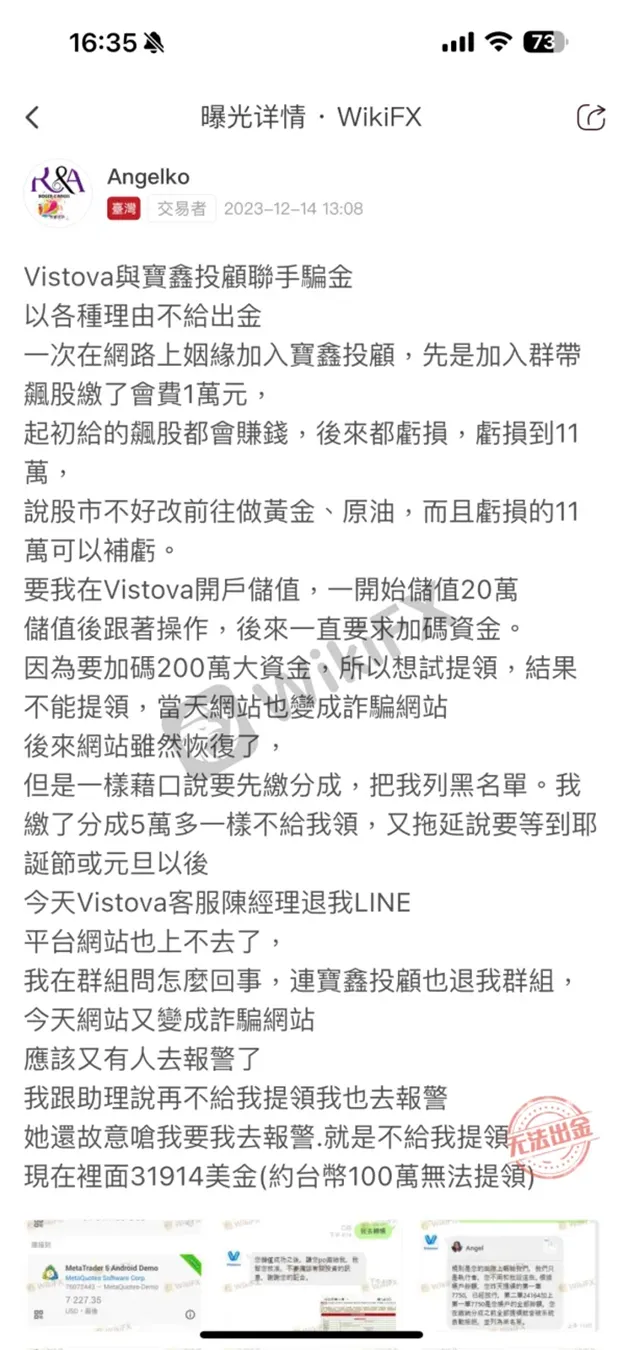The image size is (623, 1350).
Task: View the middle attached screenshot
Action: (x=311, y=1276)
